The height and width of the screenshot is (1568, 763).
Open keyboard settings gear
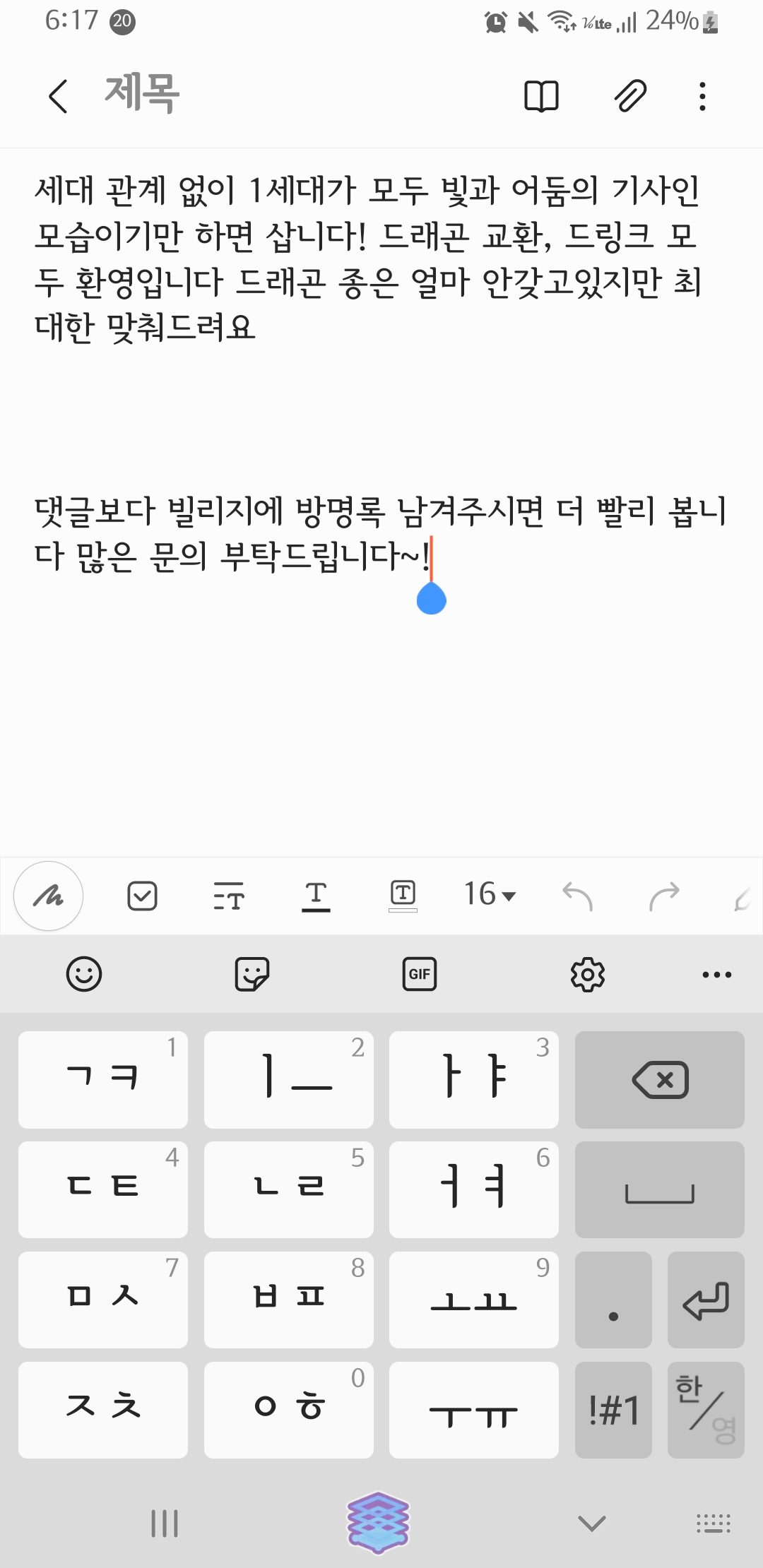click(587, 975)
